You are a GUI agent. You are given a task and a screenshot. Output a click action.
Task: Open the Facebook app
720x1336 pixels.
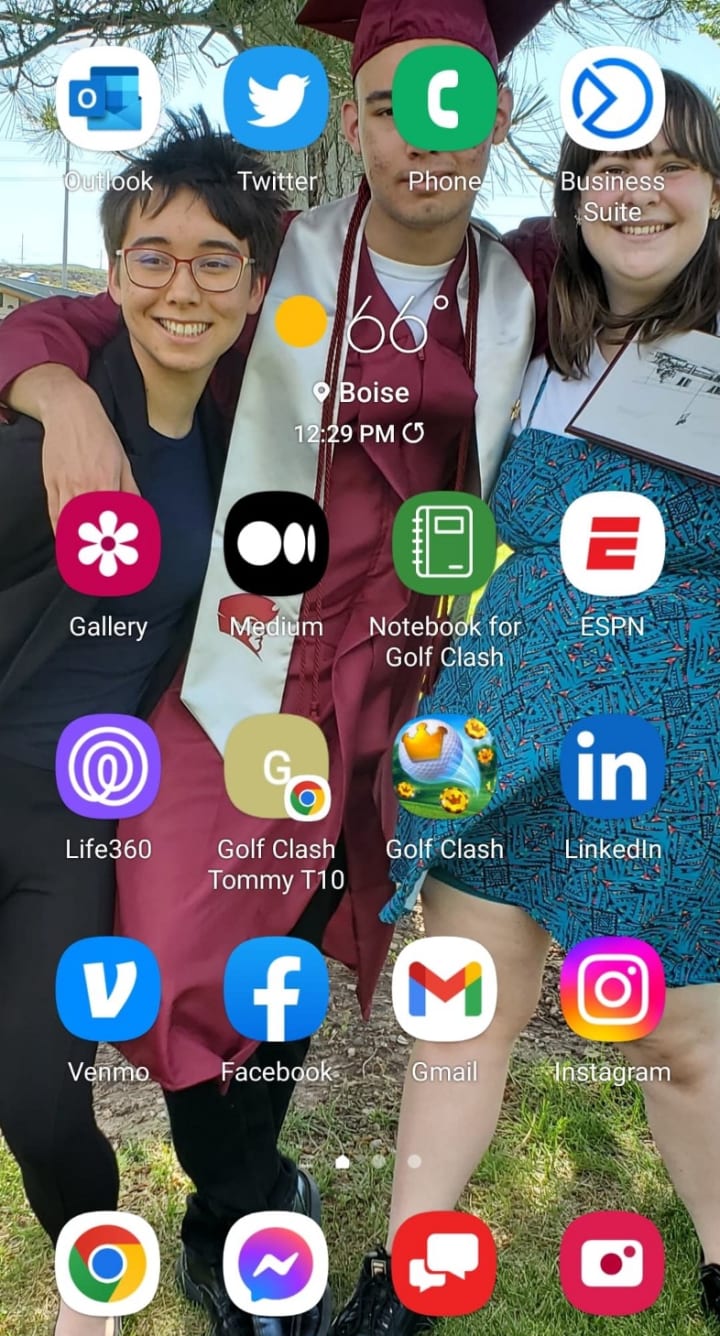click(276, 989)
